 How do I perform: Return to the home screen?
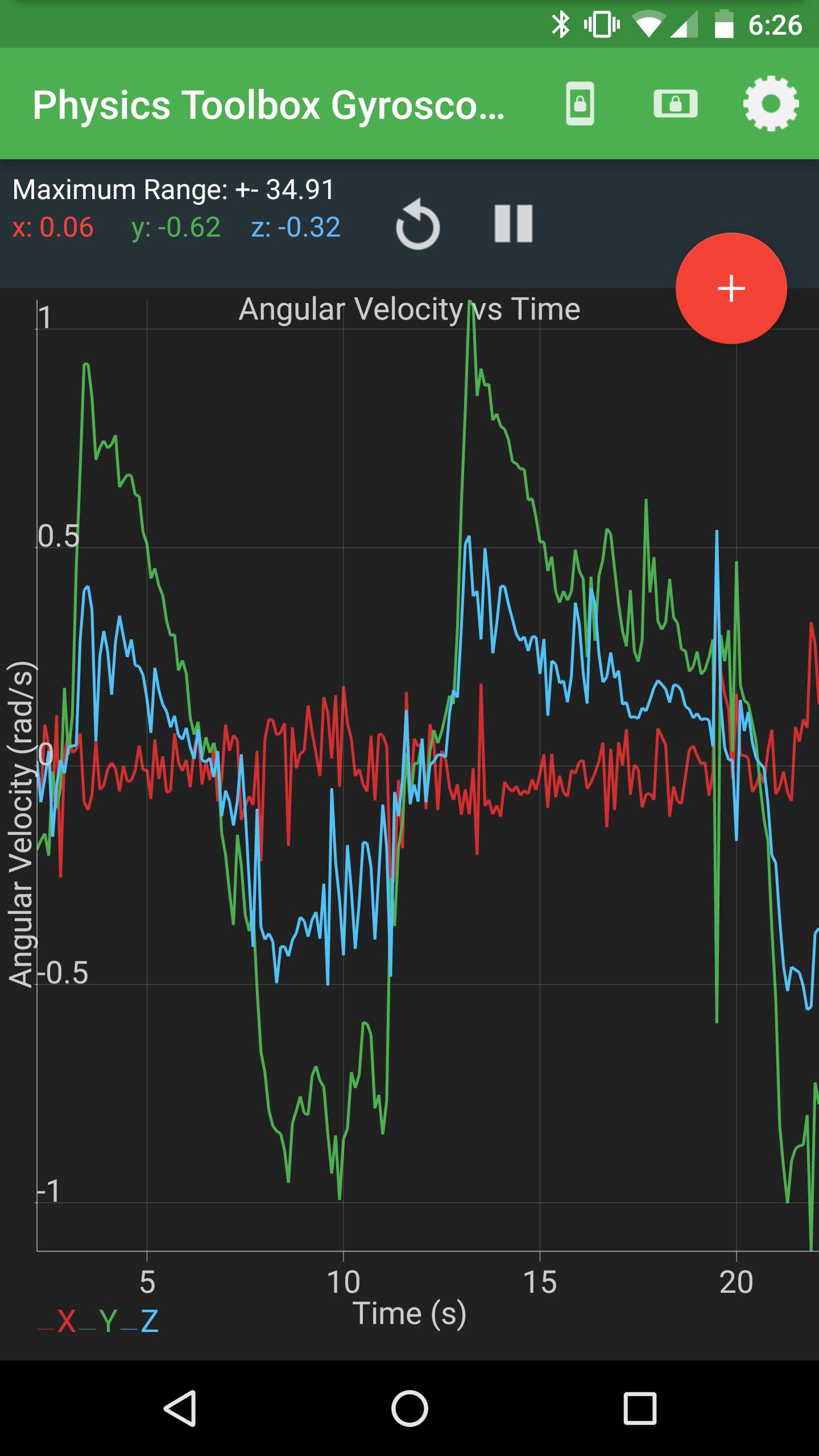[409, 1409]
